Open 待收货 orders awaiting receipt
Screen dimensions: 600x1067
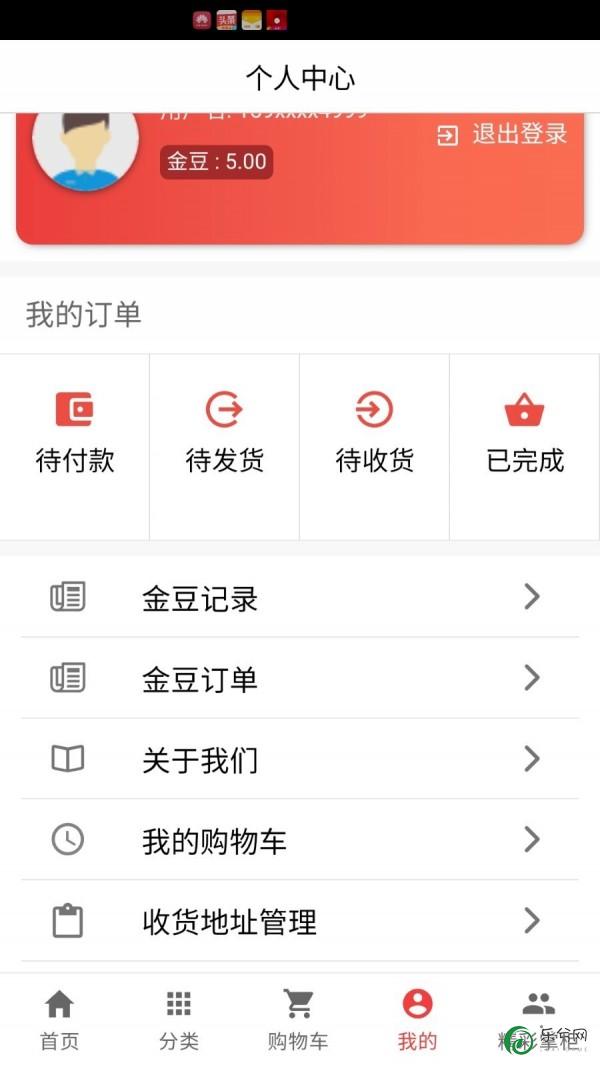[374, 446]
